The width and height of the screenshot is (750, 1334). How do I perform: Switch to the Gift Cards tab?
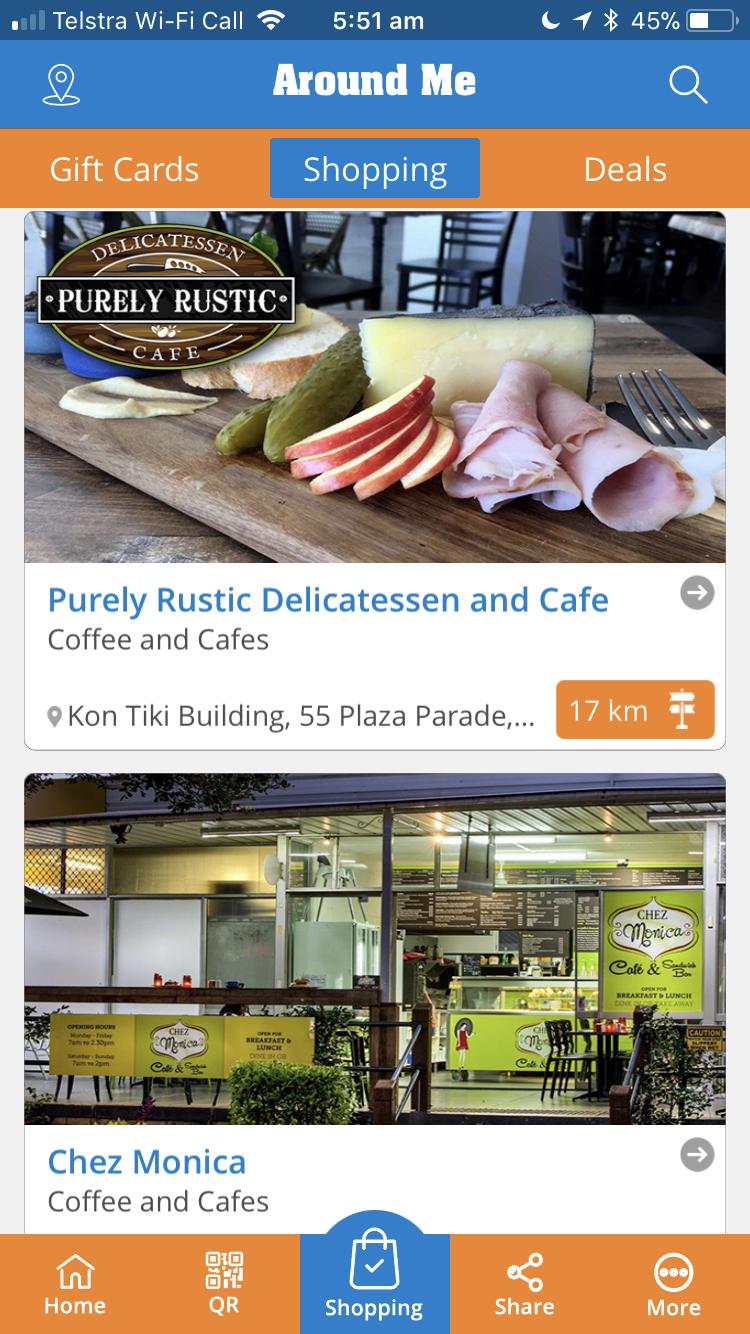(124, 169)
